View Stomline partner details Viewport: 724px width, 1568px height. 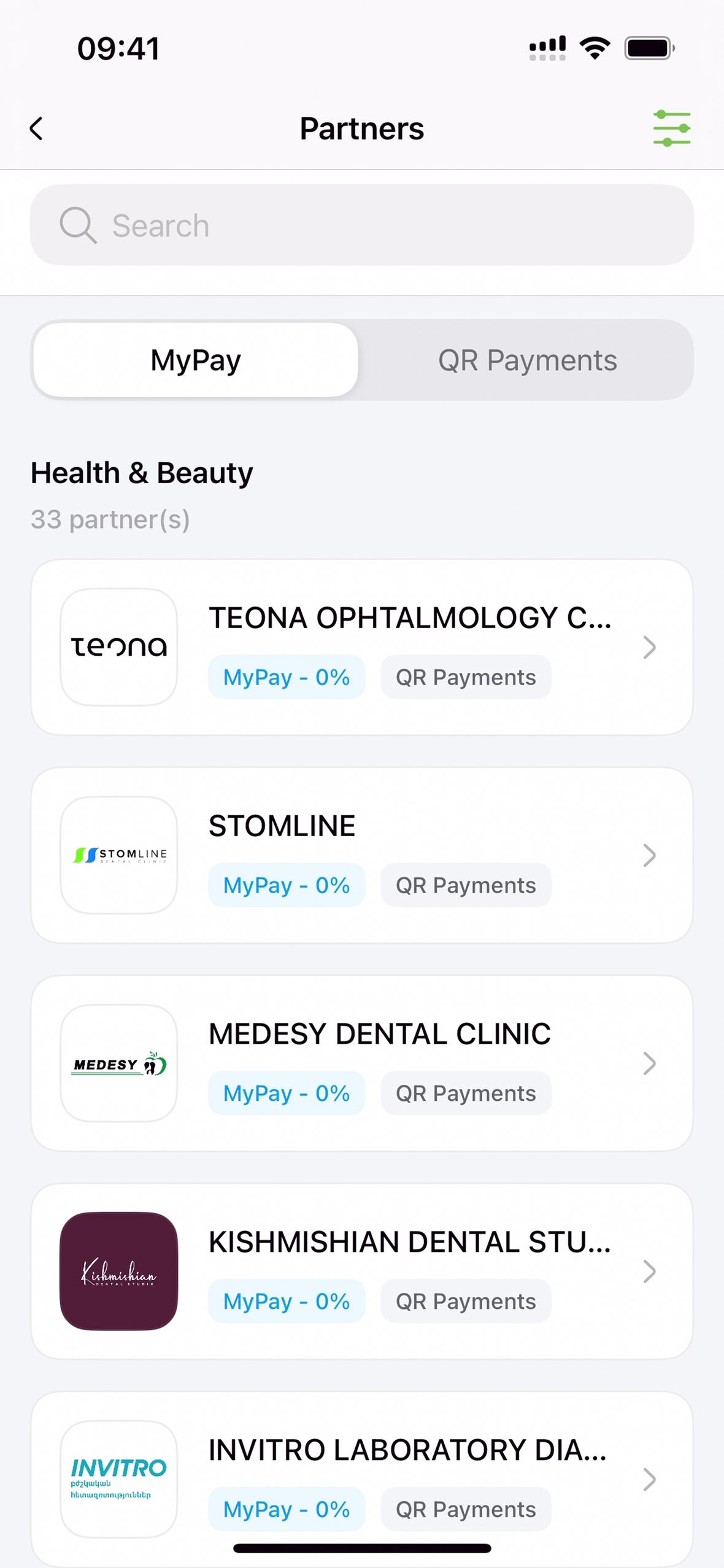click(361, 855)
